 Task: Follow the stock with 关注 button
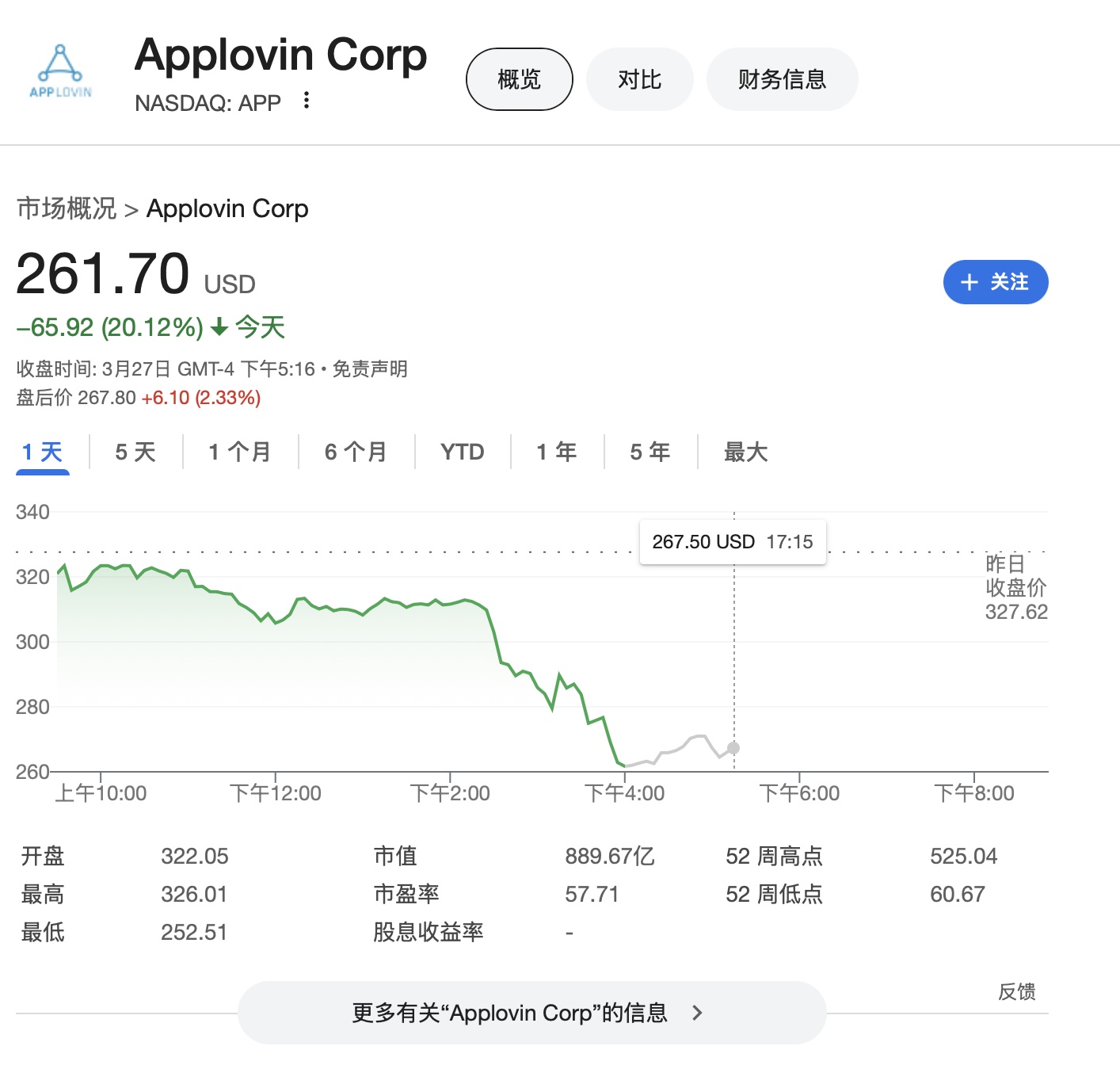[995, 282]
